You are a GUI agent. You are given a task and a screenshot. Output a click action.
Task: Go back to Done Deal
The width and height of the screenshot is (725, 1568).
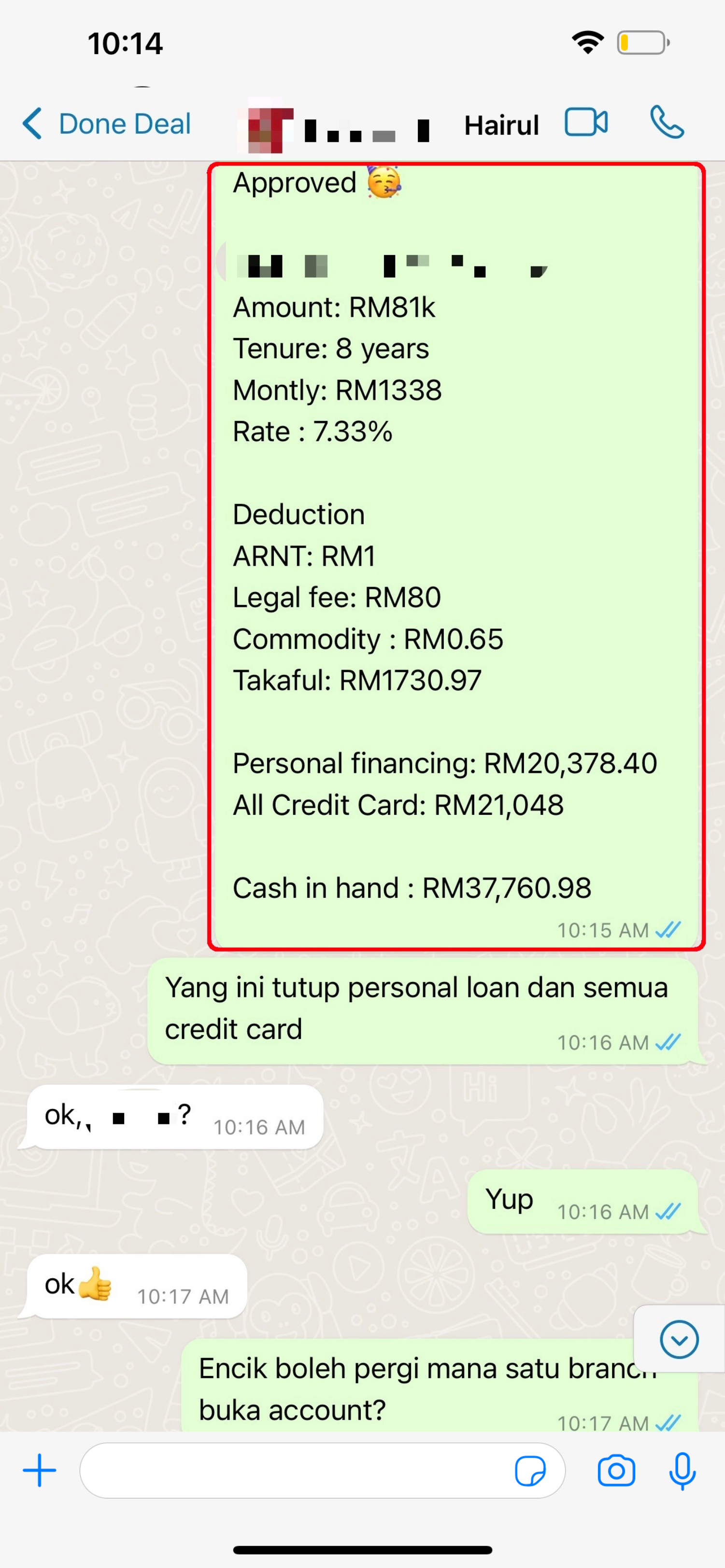[107, 124]
